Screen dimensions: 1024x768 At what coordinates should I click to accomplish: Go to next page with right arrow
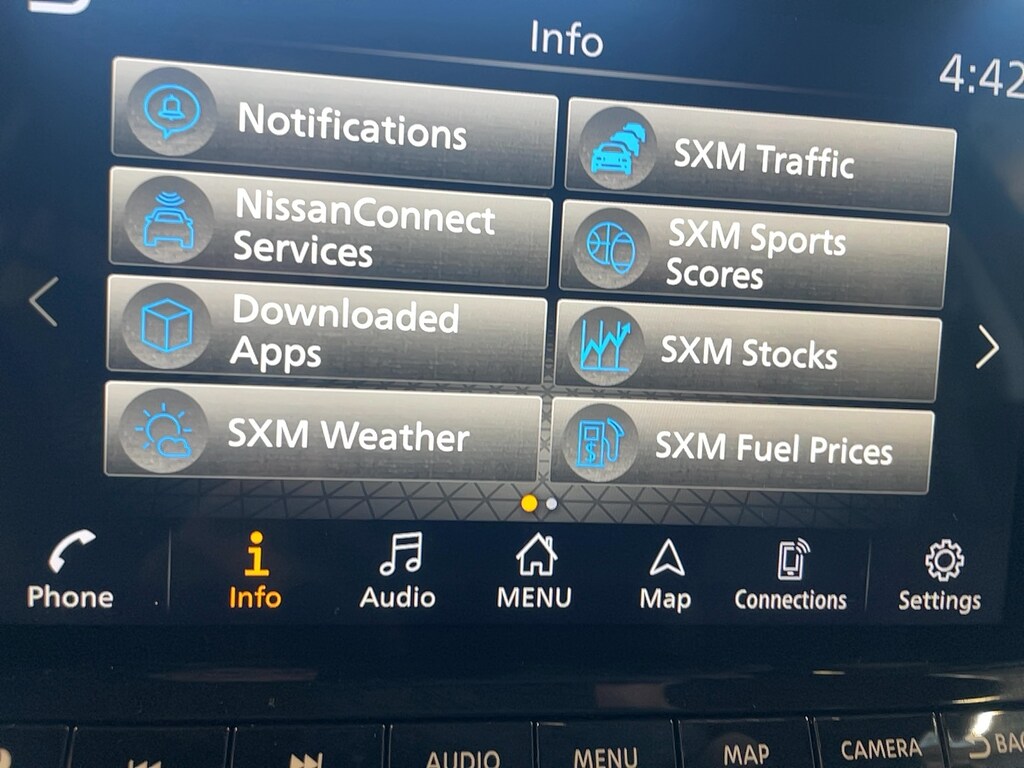987,347
